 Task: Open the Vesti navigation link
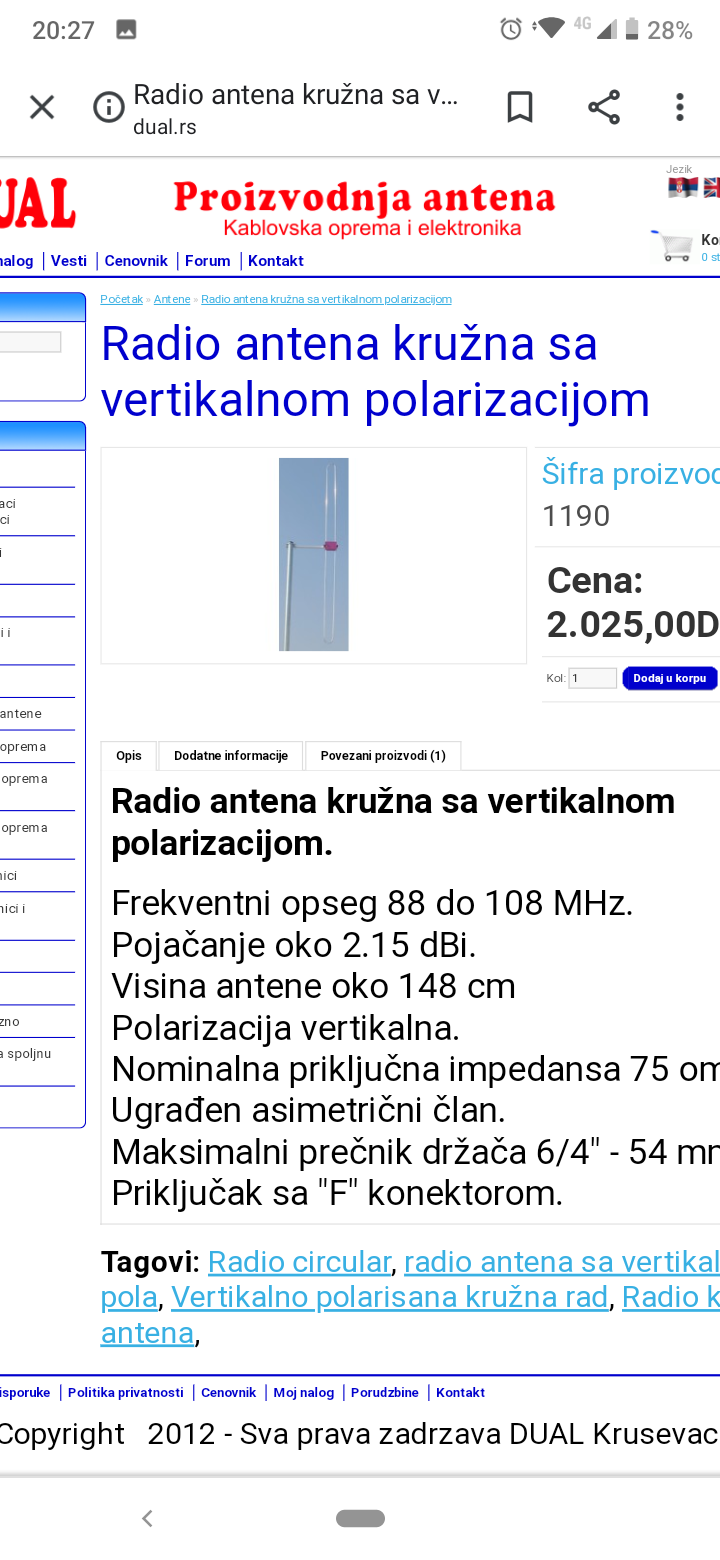pyautogui.click(x=69, y=261)
